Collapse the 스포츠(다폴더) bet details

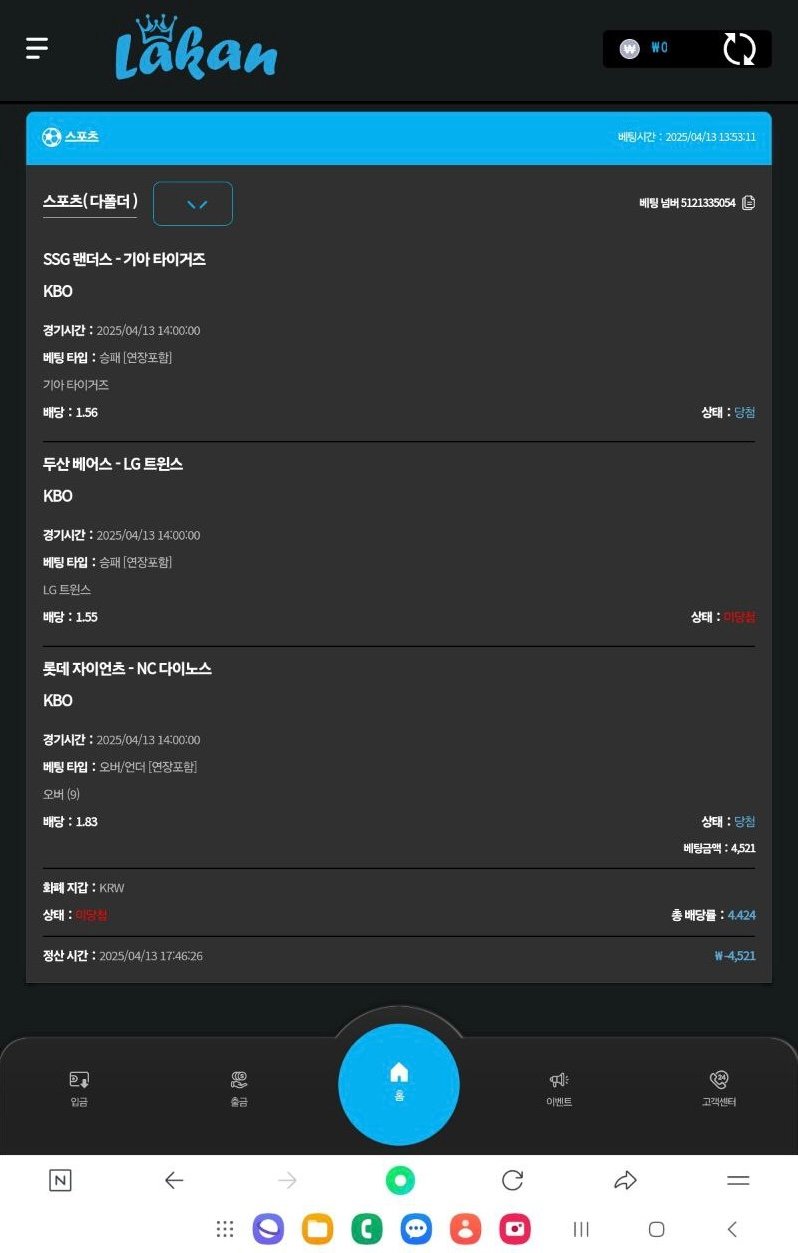tap(193, 204)
